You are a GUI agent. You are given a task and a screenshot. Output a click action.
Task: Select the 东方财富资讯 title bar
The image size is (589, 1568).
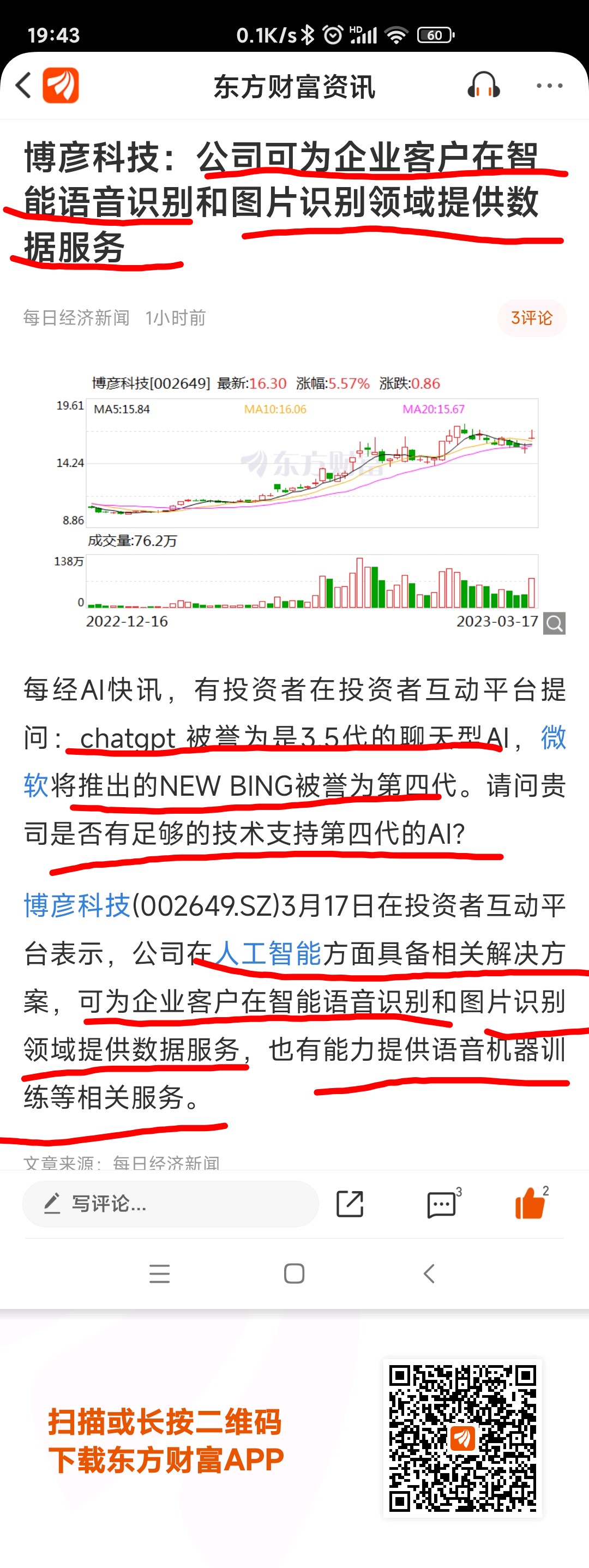(294, 86)
